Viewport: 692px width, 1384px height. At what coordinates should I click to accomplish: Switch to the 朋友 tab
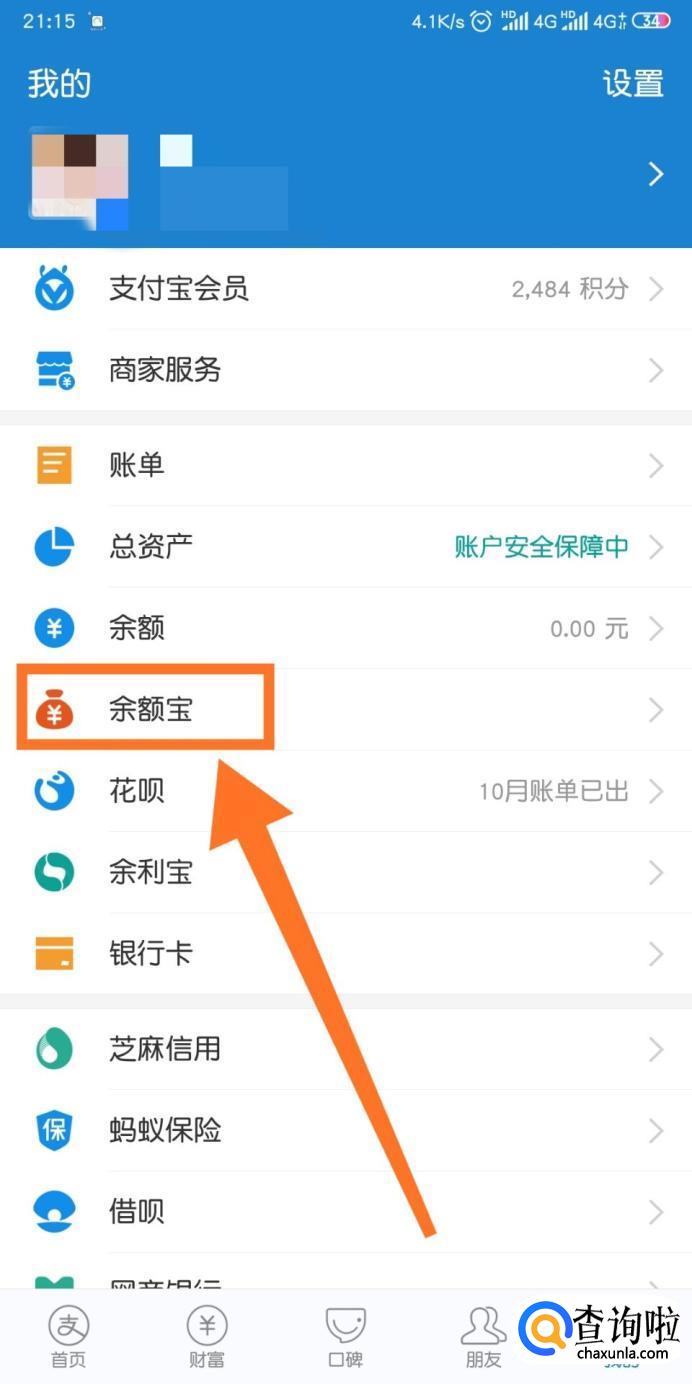[483, 1337]
